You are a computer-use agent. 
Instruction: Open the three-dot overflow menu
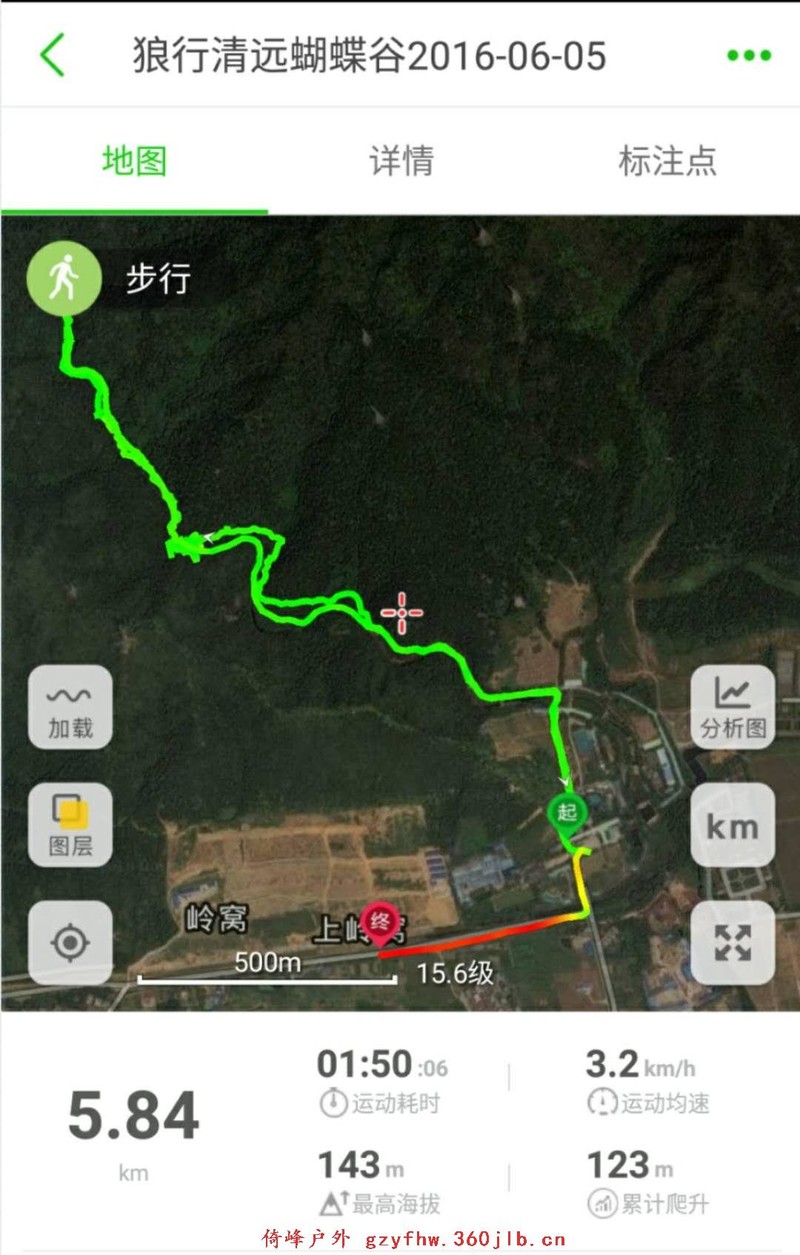click(x=748, y=56)
